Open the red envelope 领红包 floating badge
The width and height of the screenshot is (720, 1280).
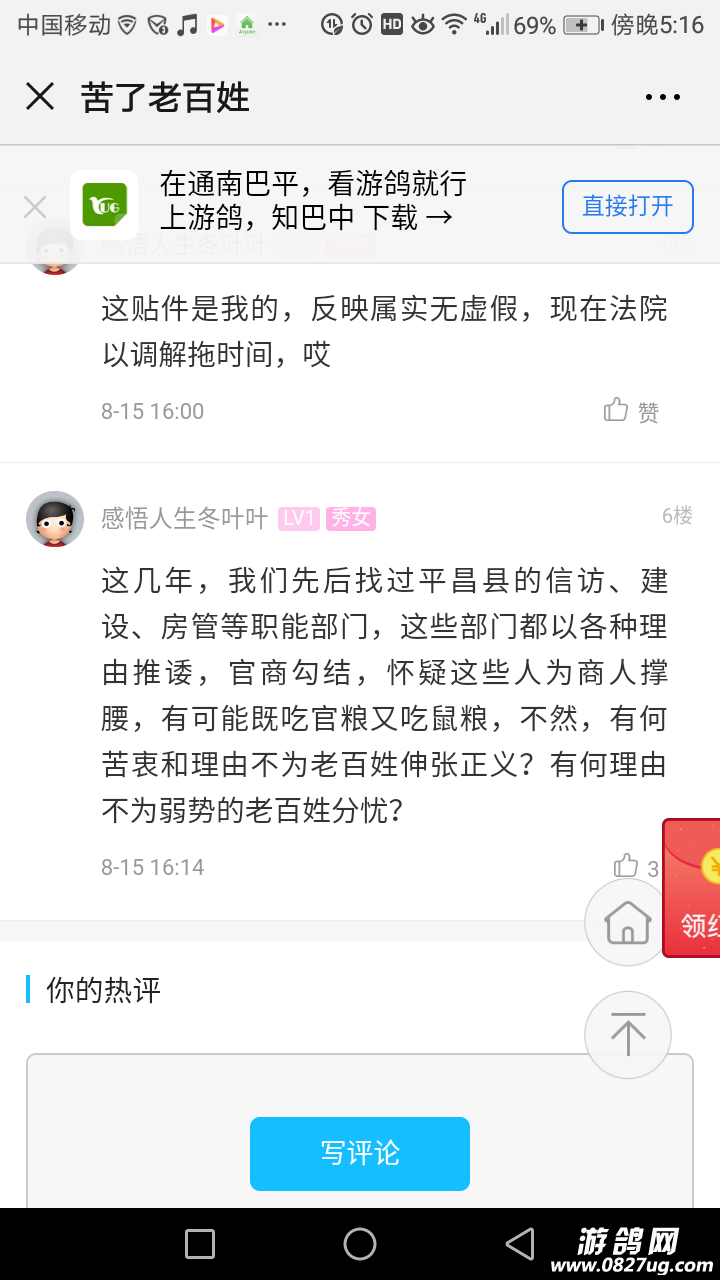[694, 888]
